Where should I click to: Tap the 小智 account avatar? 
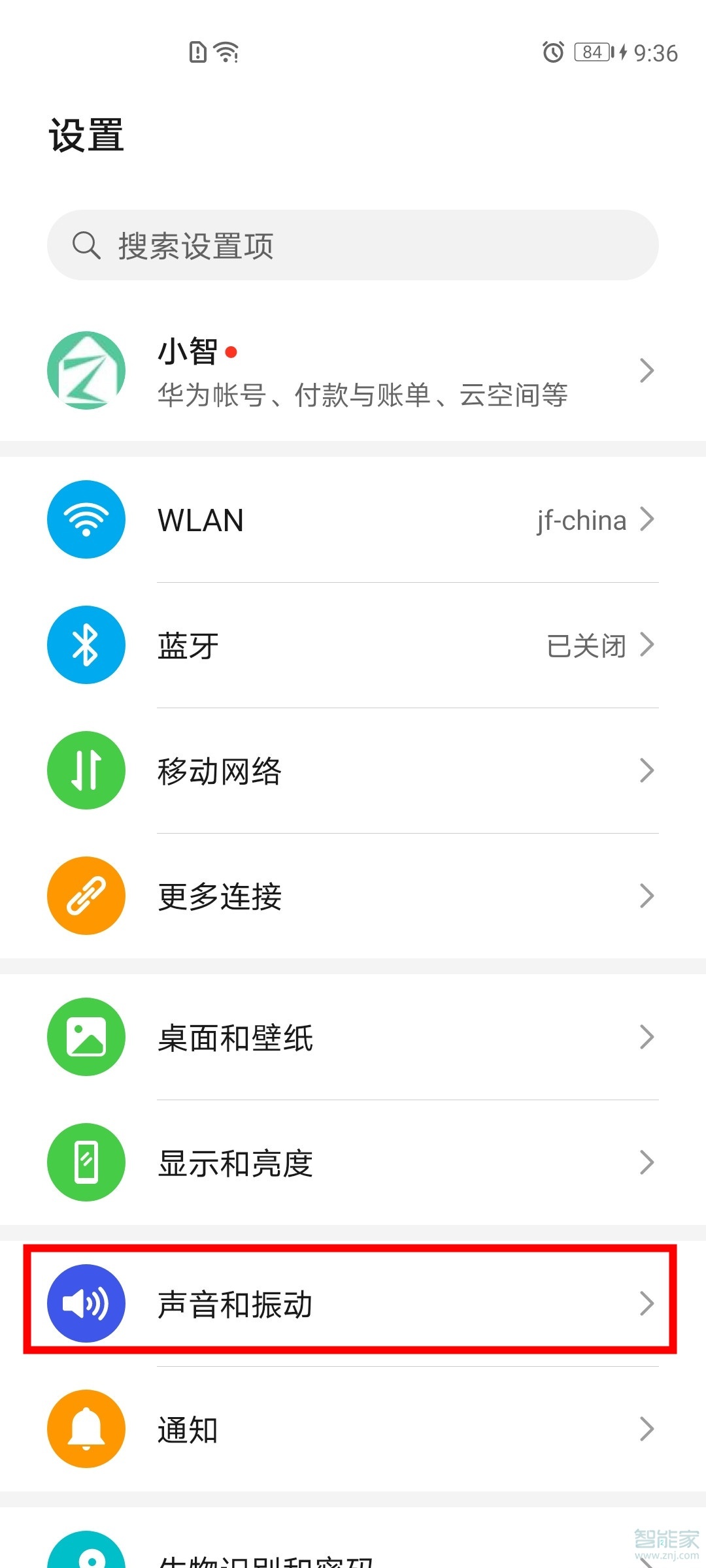(86, 370)
